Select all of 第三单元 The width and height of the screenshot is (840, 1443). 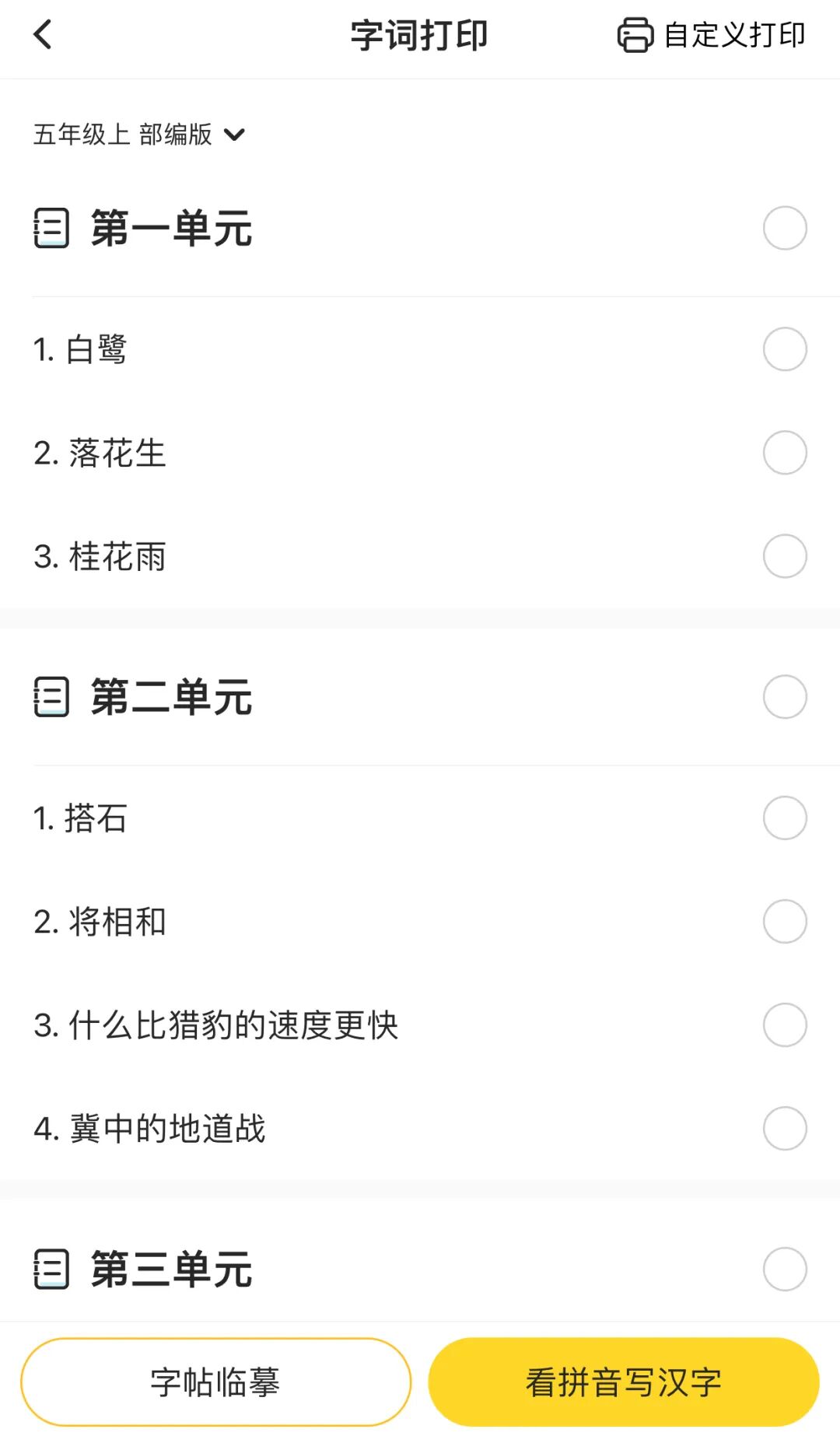point(784,1269)
